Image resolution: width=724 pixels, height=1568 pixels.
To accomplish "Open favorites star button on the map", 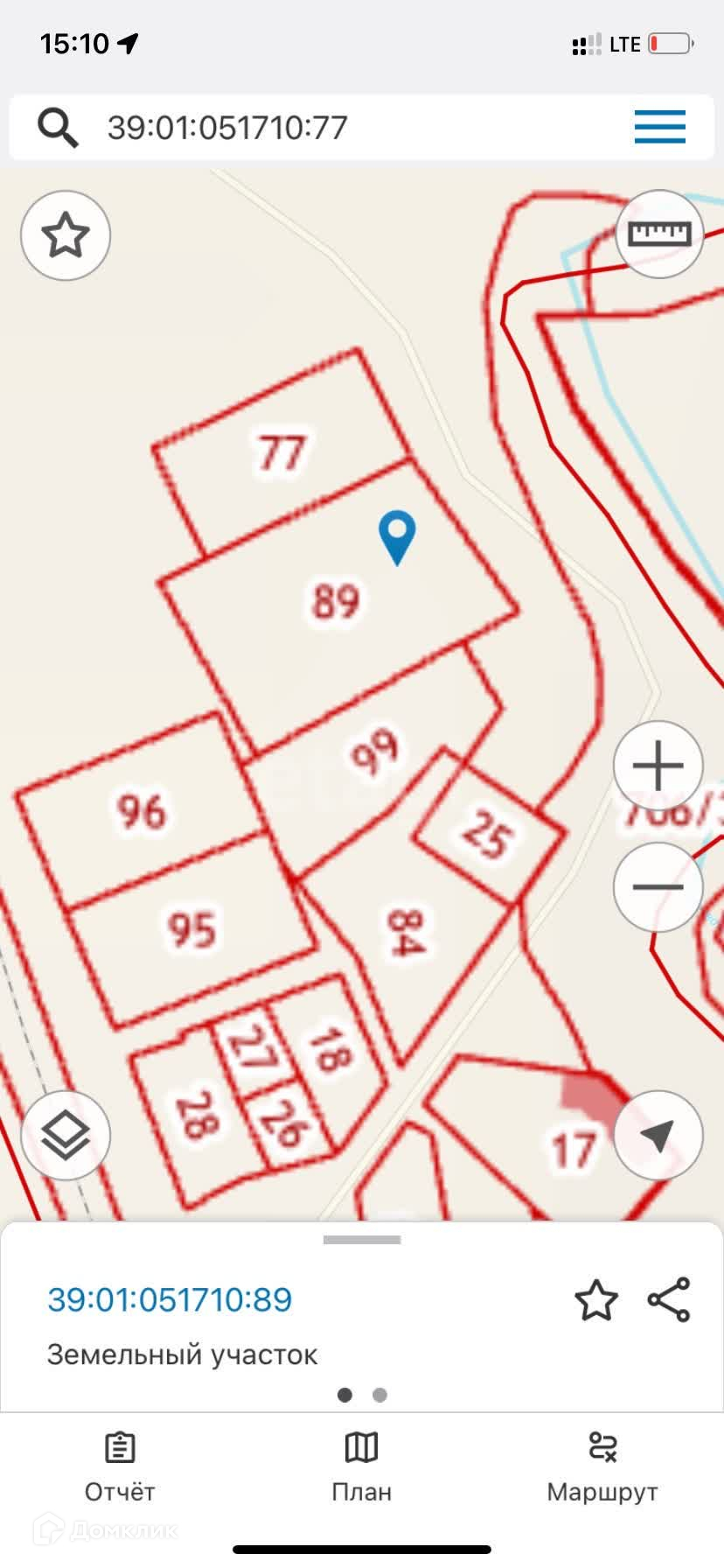I will point(66,235).
